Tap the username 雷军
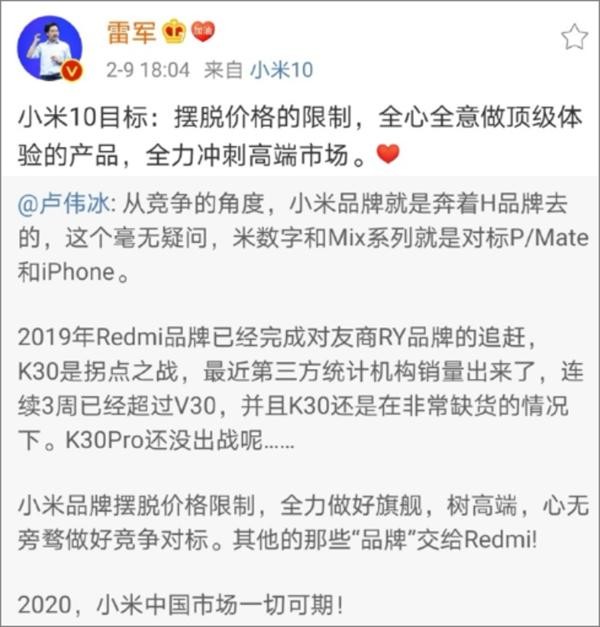 130,32
